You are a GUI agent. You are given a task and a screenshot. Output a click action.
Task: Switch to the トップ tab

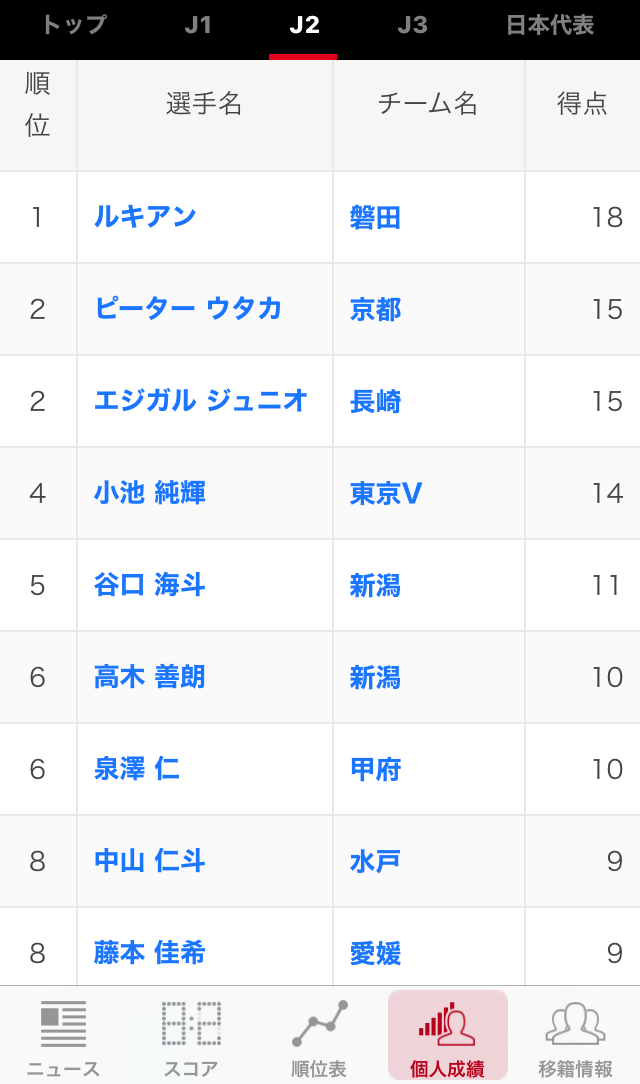pos(74,26)
